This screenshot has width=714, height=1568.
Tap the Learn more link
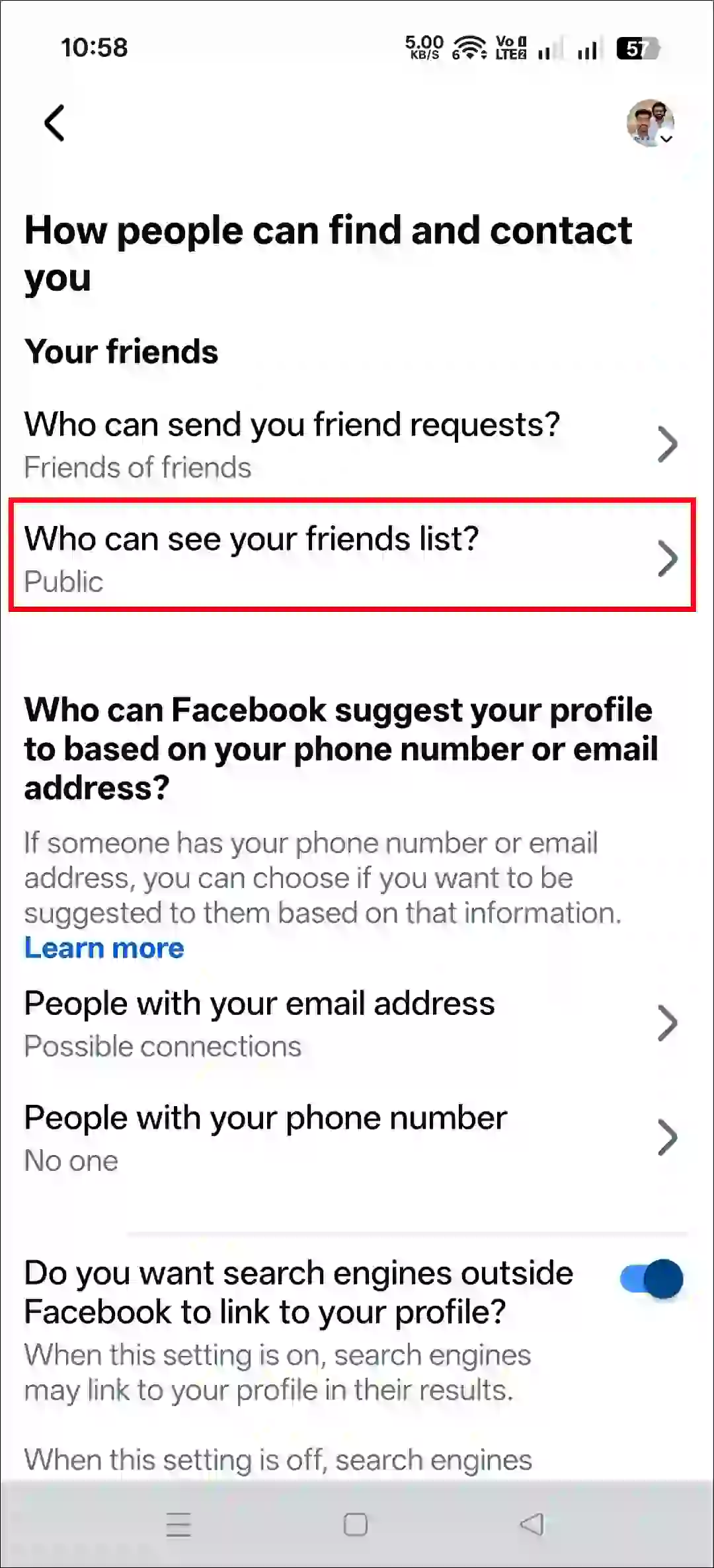104,948
